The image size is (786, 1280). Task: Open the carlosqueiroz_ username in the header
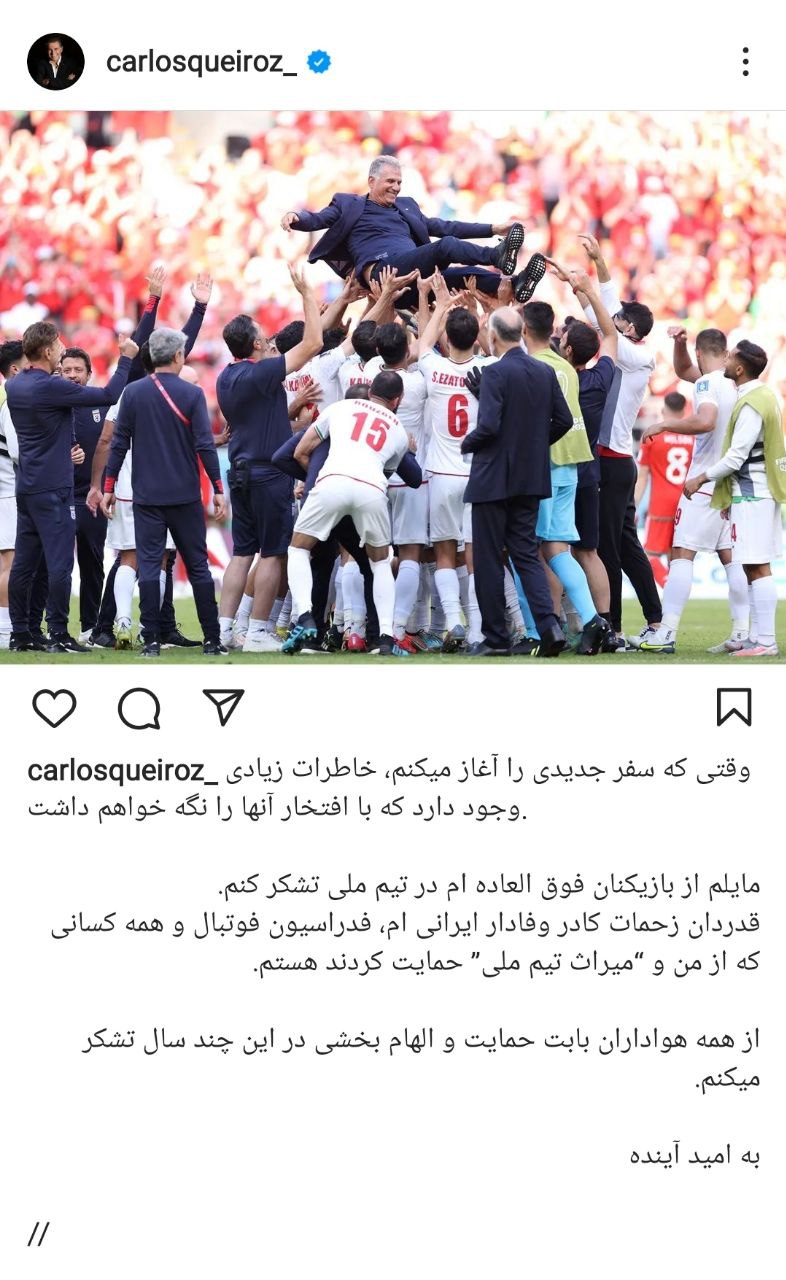(201, 62)
